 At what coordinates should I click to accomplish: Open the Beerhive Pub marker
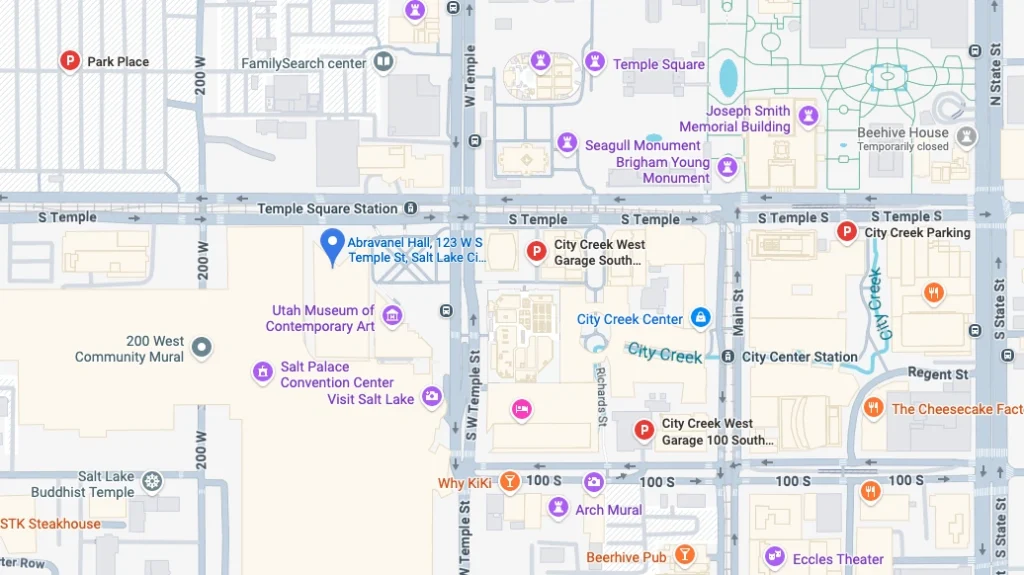[x=684, y=556]
